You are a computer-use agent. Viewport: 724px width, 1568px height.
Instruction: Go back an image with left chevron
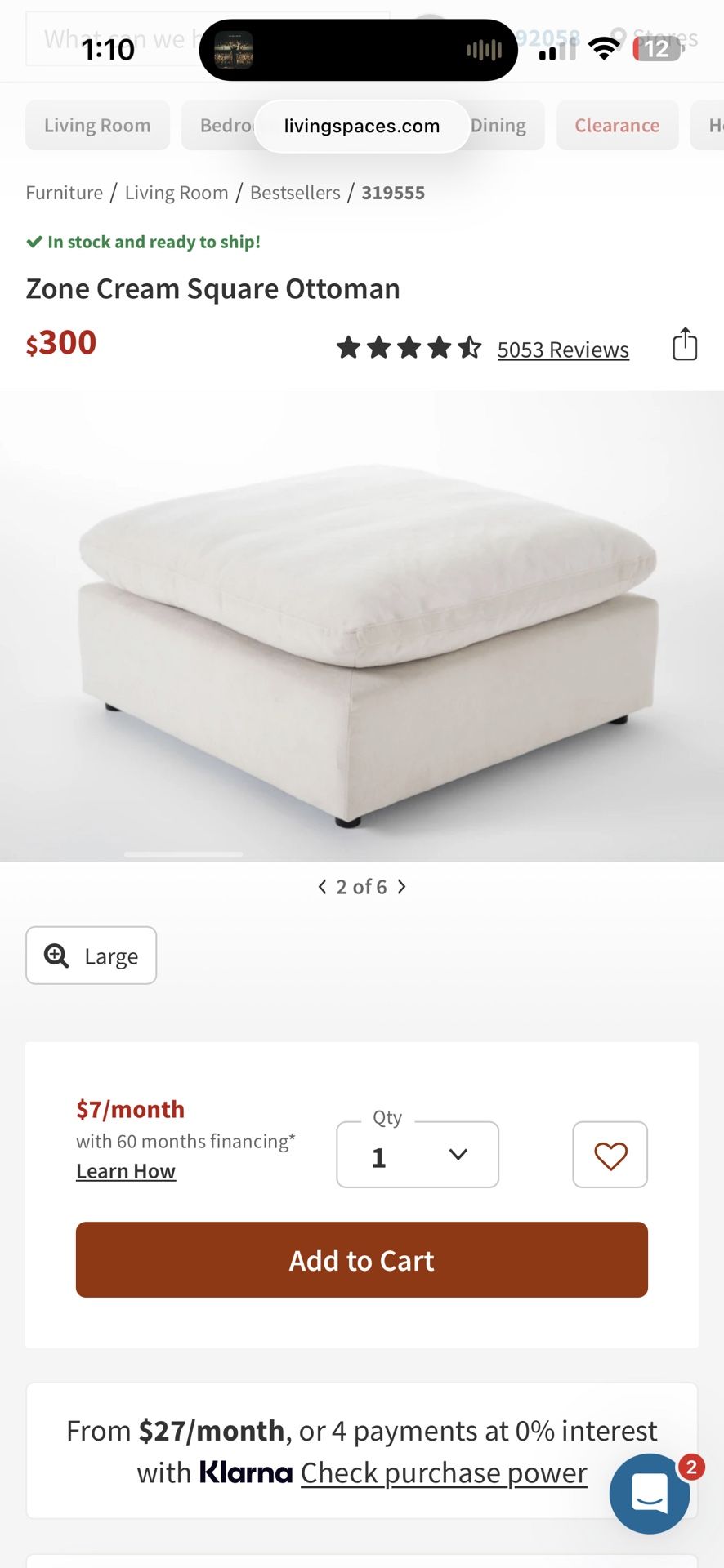point(322,886)
